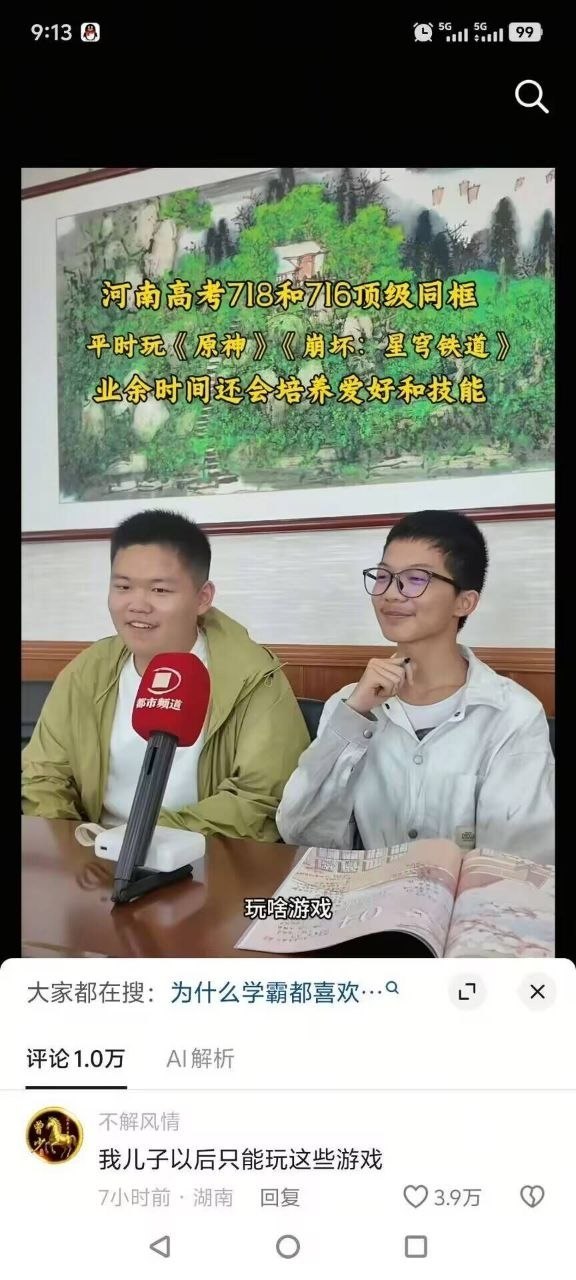Expand the comments panel to full screen
The height and width of the screenshot is (1280, 576).
pos(467,992)
